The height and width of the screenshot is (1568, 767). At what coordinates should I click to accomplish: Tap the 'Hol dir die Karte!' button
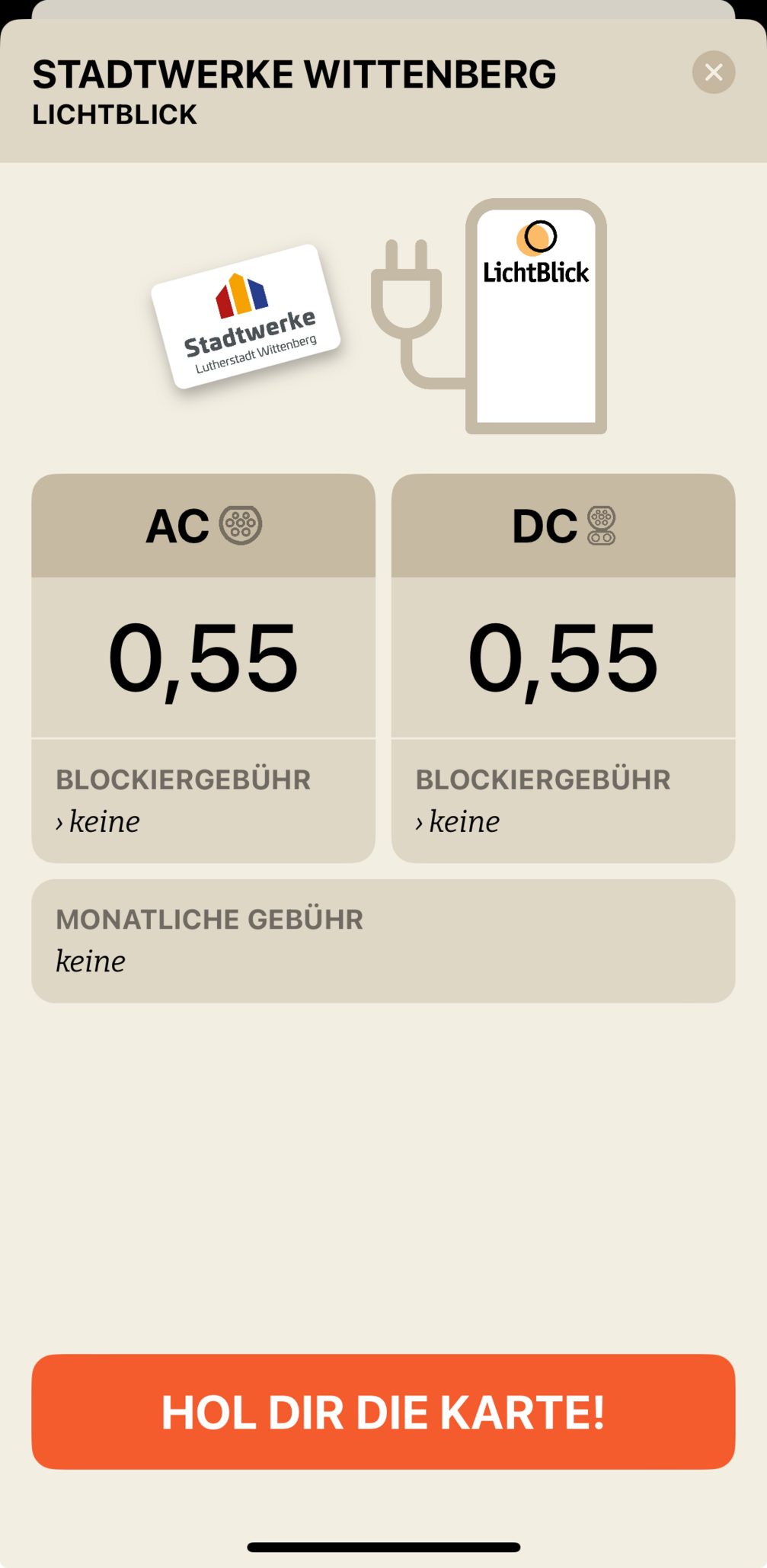pyautogui.click(x=383, y=1411)
